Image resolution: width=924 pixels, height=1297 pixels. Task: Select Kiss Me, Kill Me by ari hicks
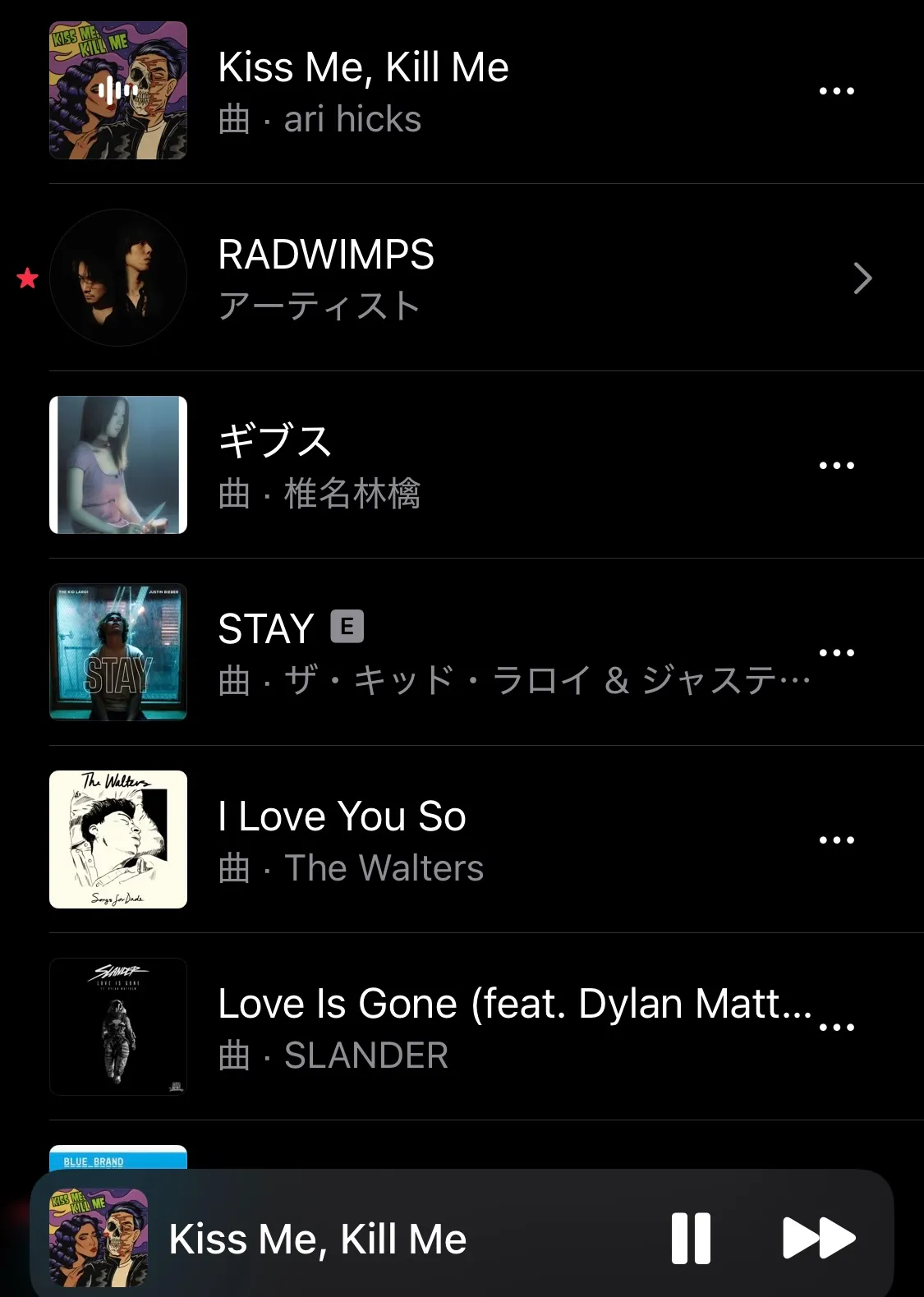411,90
